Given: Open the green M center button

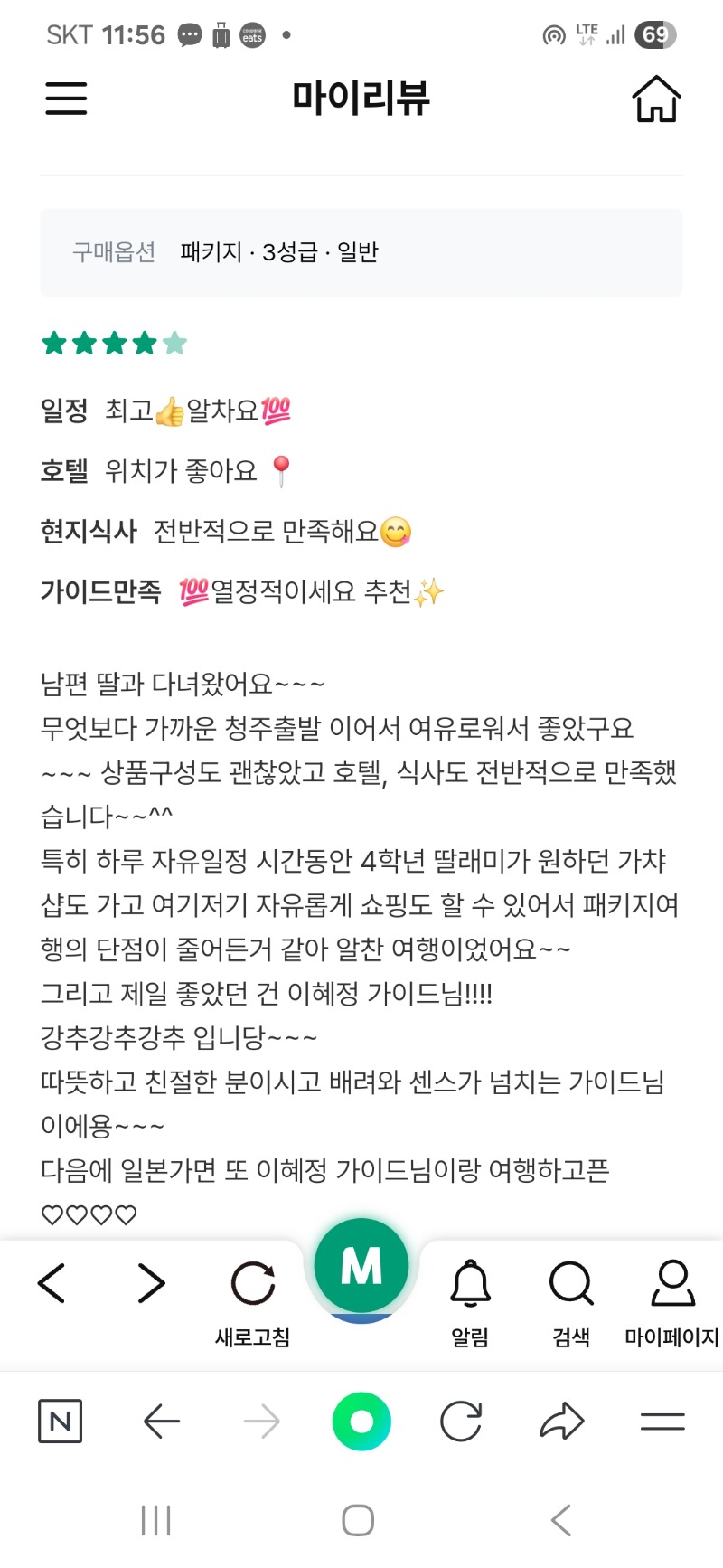Looking at the screenshot, I should pos(361,1266).
